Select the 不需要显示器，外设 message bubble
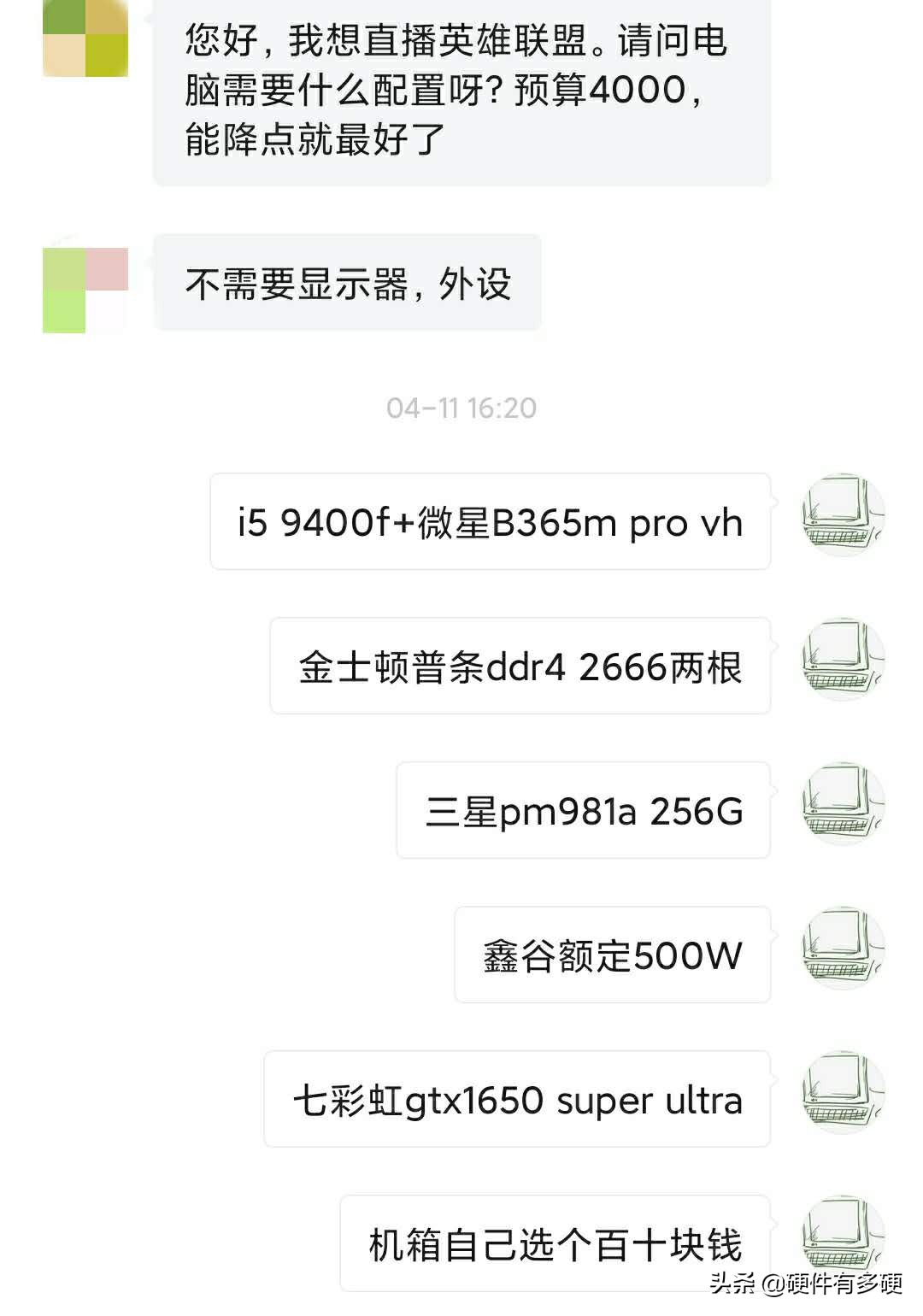Image resolution: width=923 pixels, height=1316 pixels. (x=346, y=282)
